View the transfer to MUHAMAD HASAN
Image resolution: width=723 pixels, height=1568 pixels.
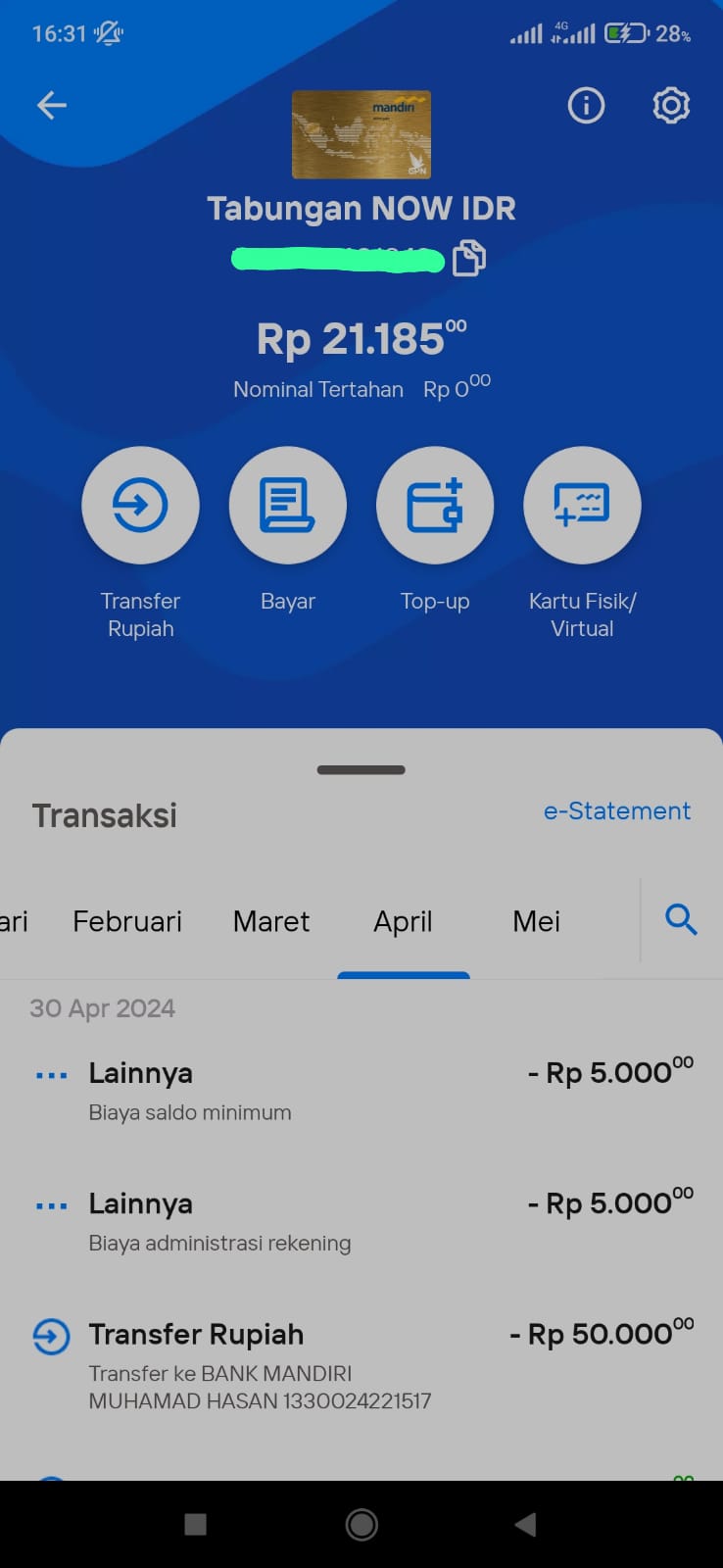click(x=361, y=1365)
